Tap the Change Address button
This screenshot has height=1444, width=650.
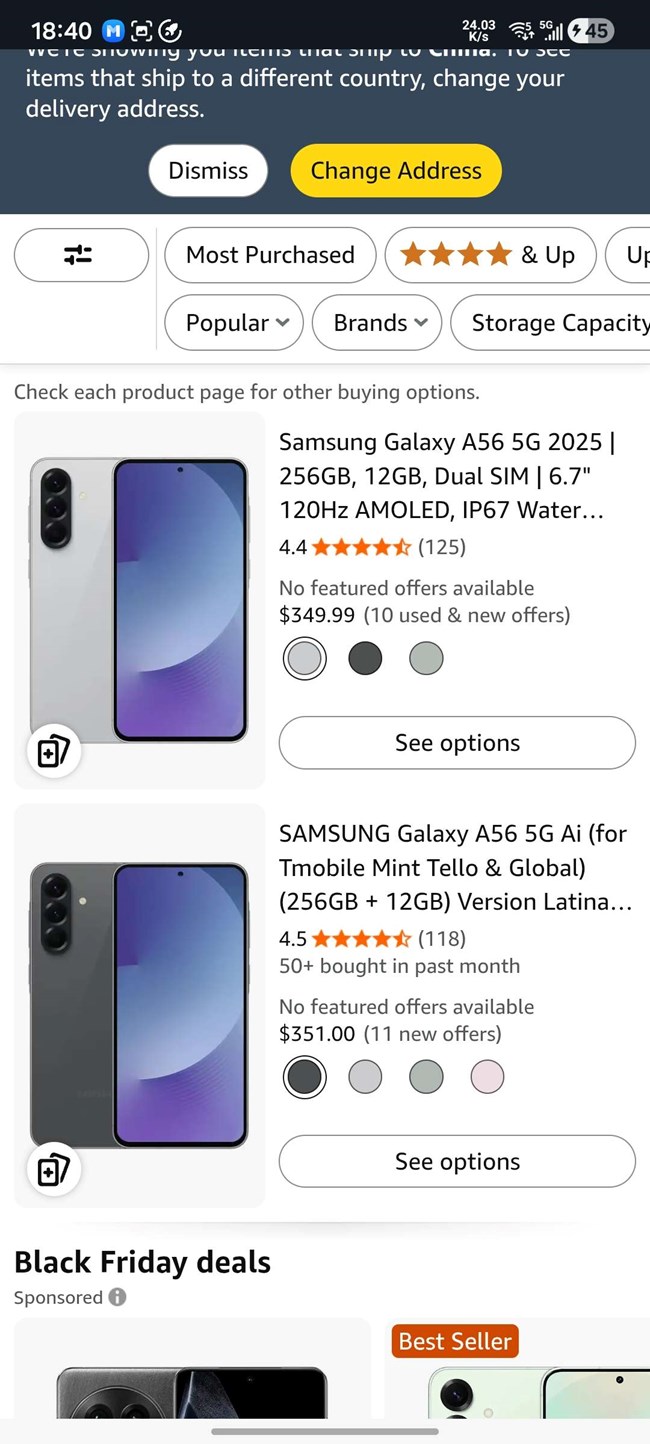coord(396,170)
